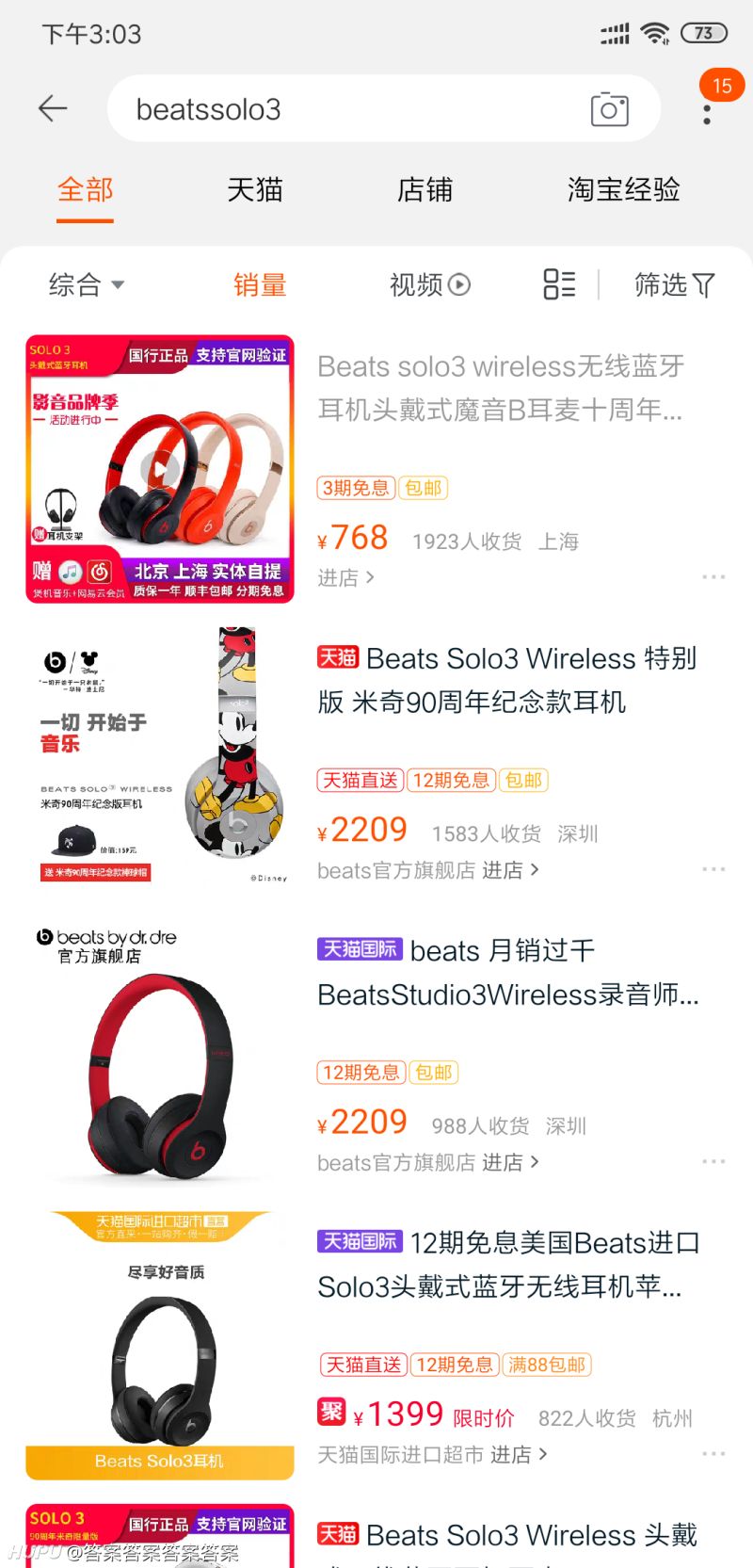Open the ¥768 Beats solo3 wireless listing
Screen dimensions: 753x1568
click(499, 388)
